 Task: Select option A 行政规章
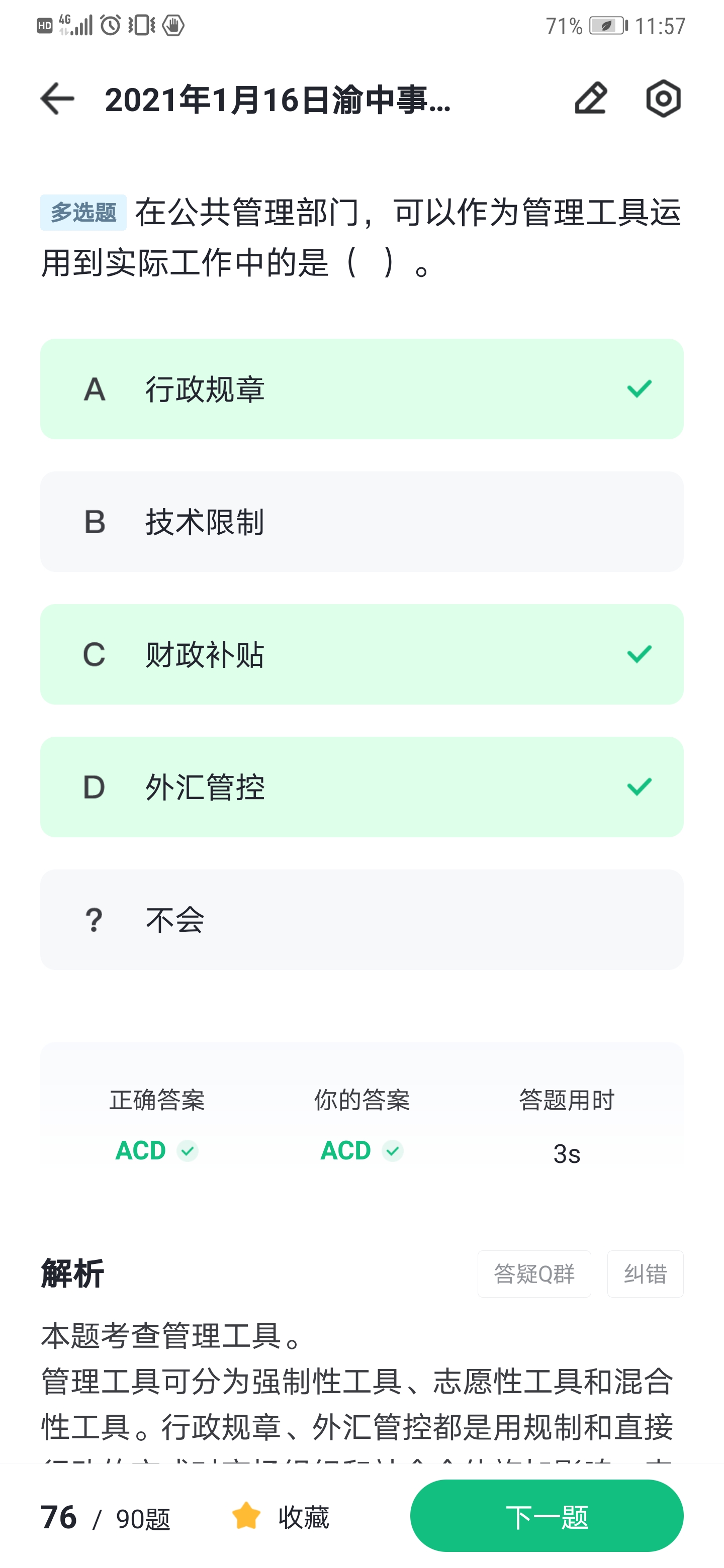tap(361, 389)
